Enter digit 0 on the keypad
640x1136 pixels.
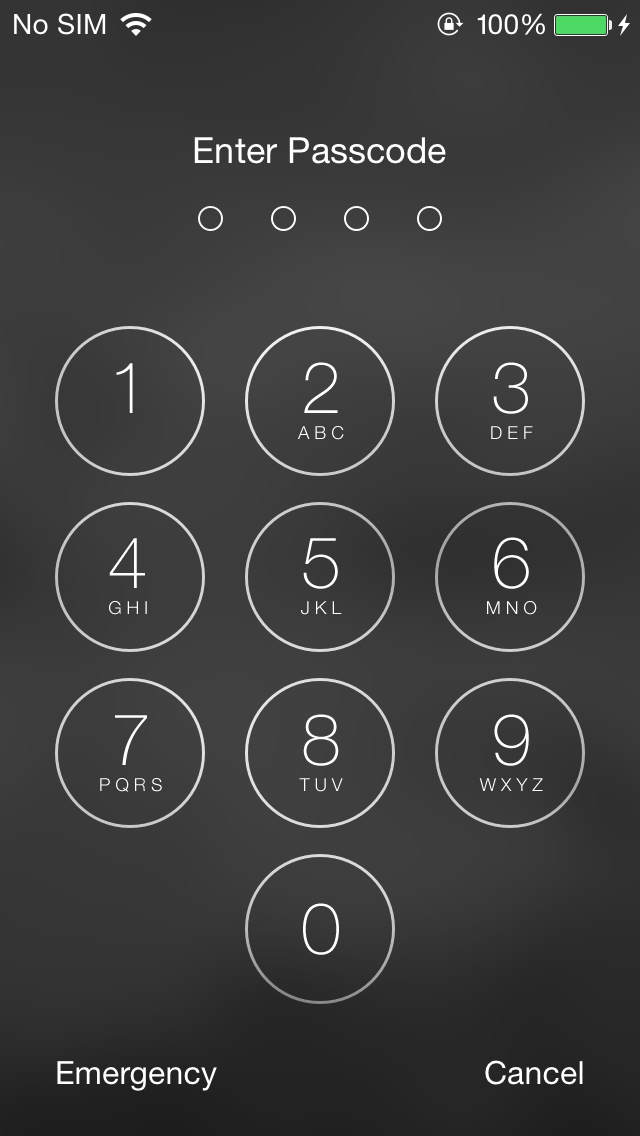pos(320,929)
